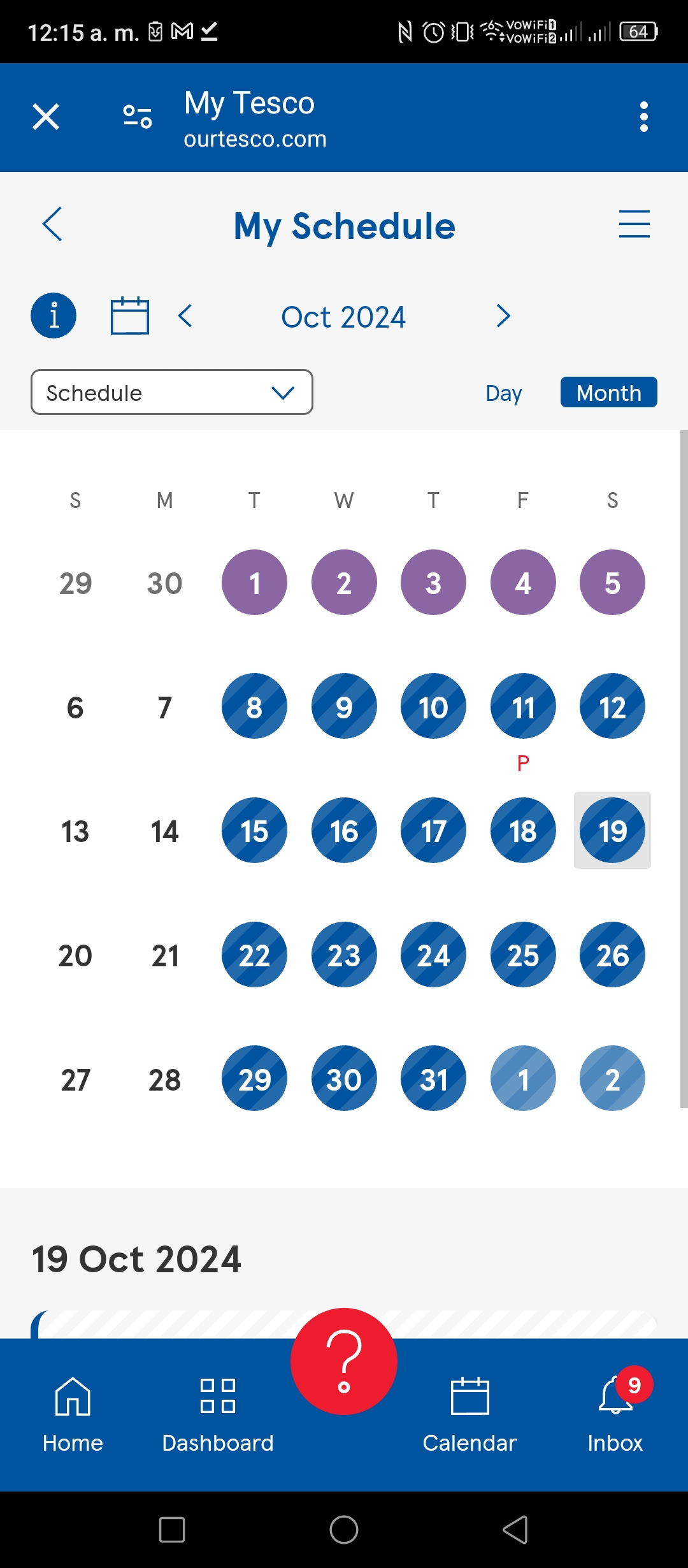Open the hamburger menu
688x1568 pixels.
pyautogui.click(x=634, y=224)
